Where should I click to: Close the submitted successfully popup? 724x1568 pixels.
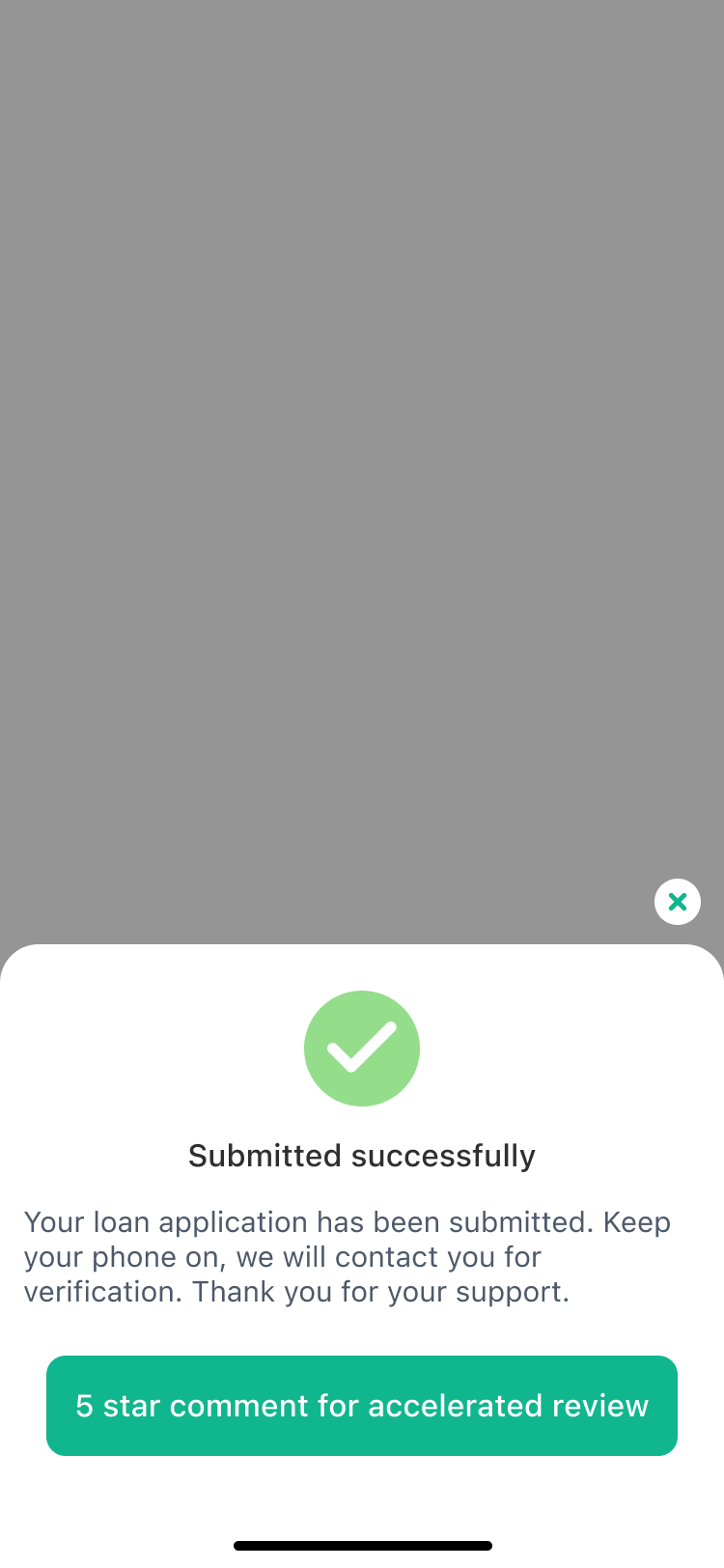coord(678,902)
